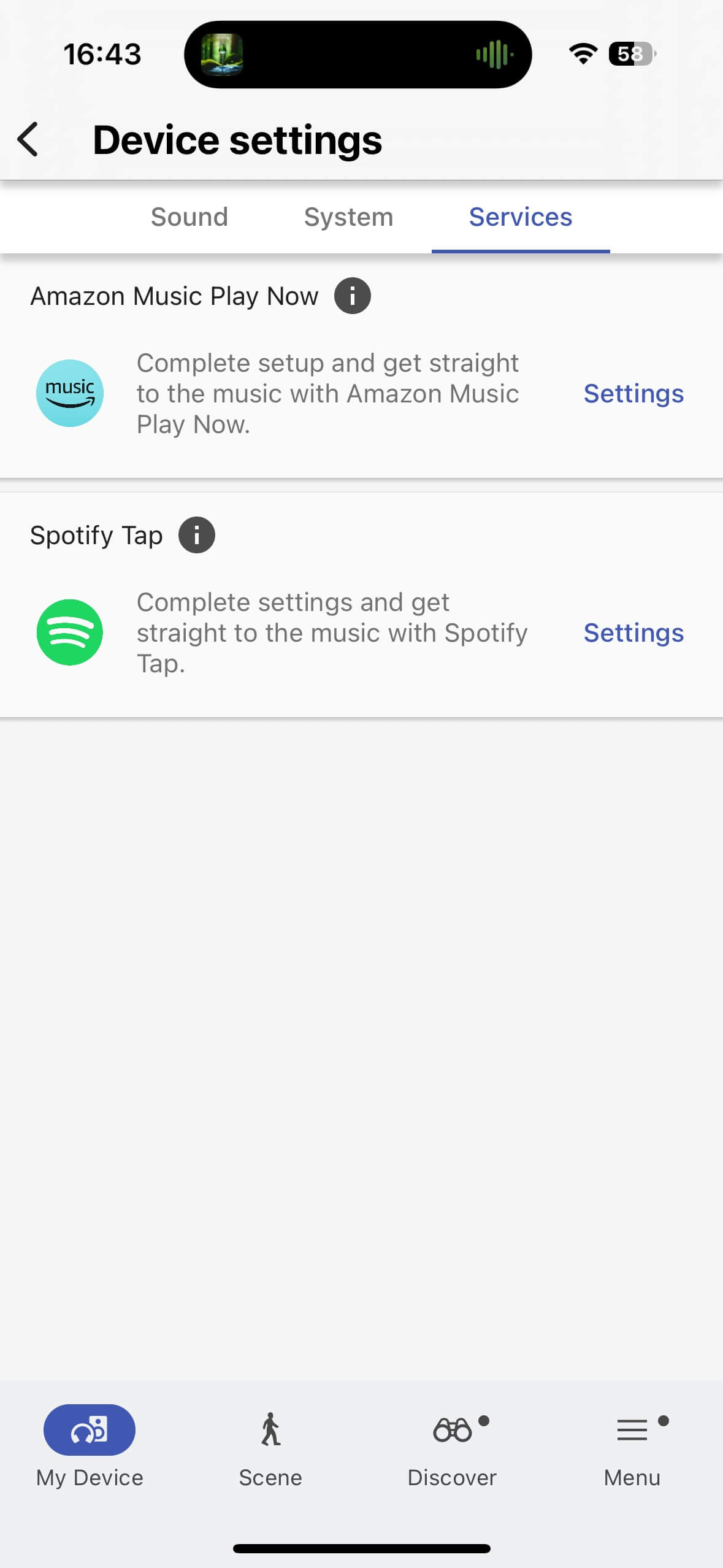Open Settings for Amazon Music Play Now

[633, 394]
